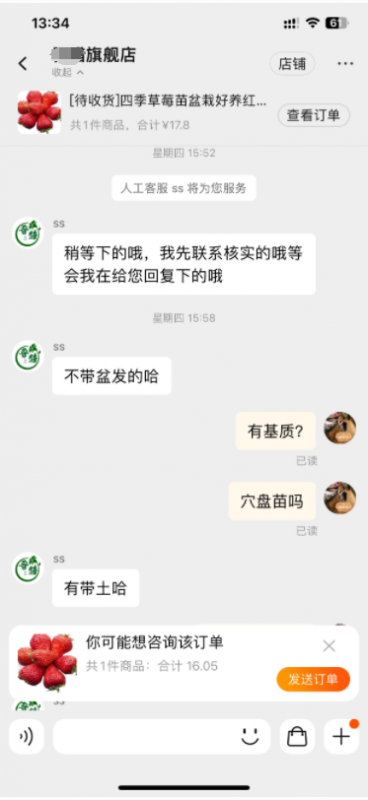Open the 店铺 store page button

pos(292,64)
